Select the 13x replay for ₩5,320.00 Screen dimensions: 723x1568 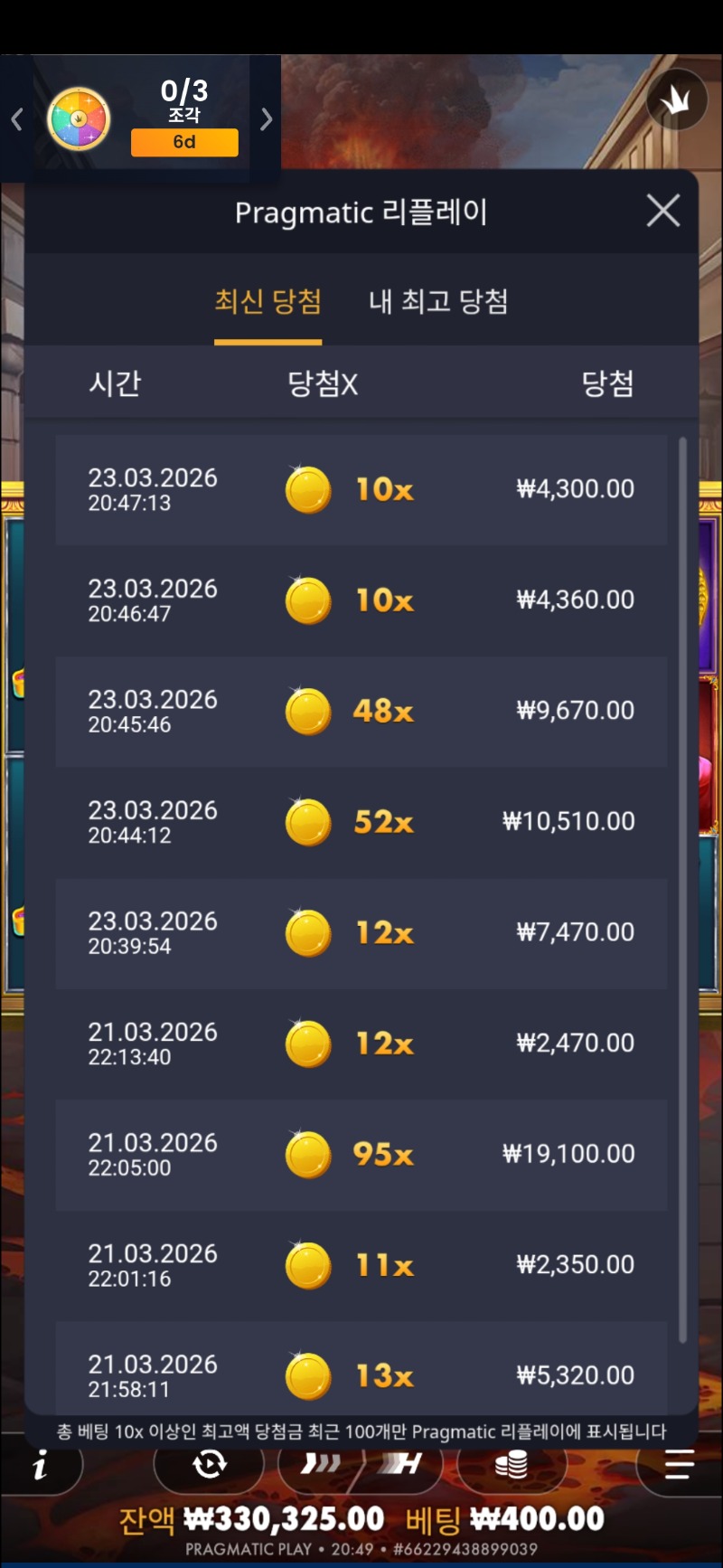(x=361, y=1373)
